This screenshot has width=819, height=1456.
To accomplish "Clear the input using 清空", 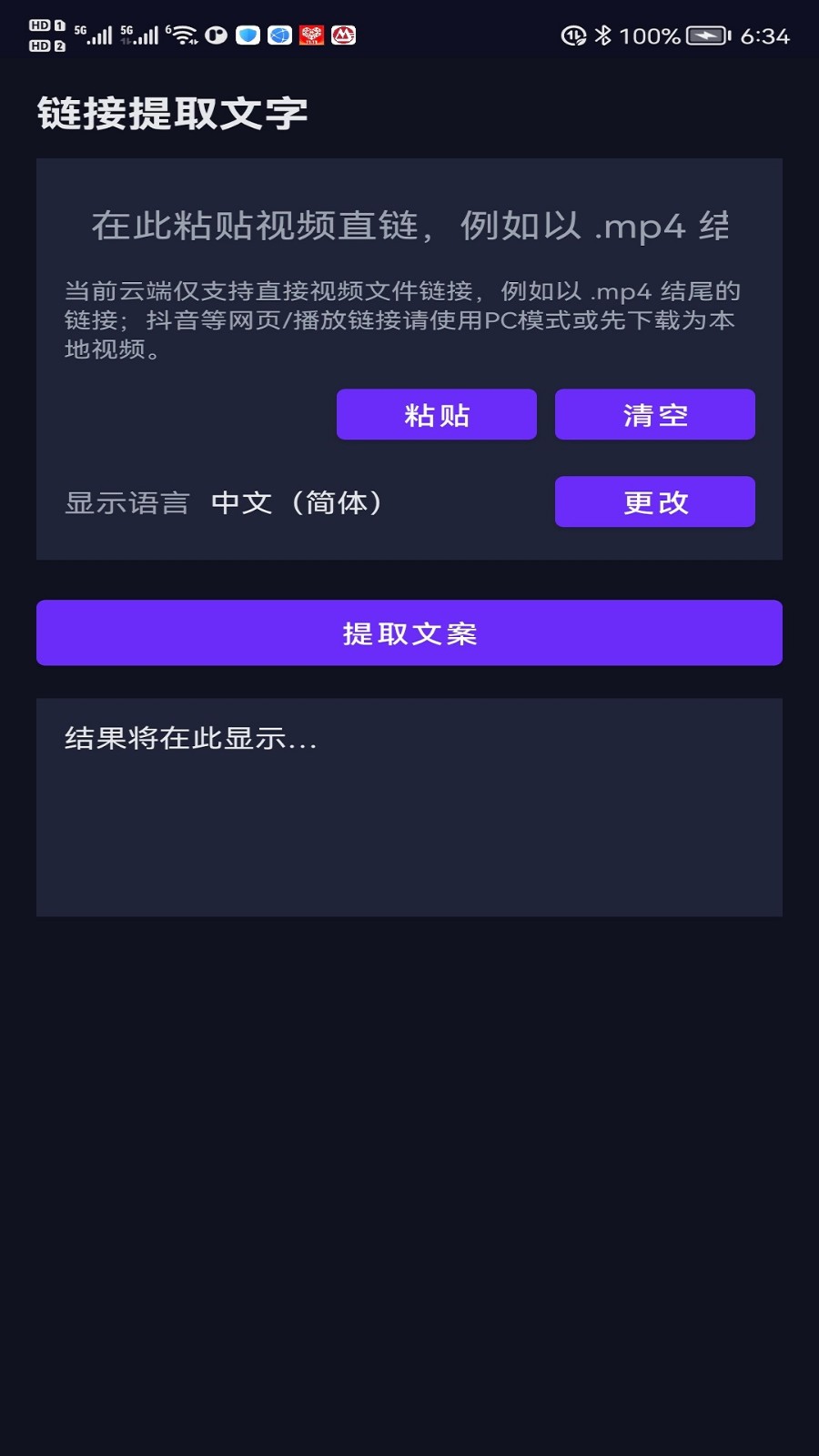I will point(655,415).
